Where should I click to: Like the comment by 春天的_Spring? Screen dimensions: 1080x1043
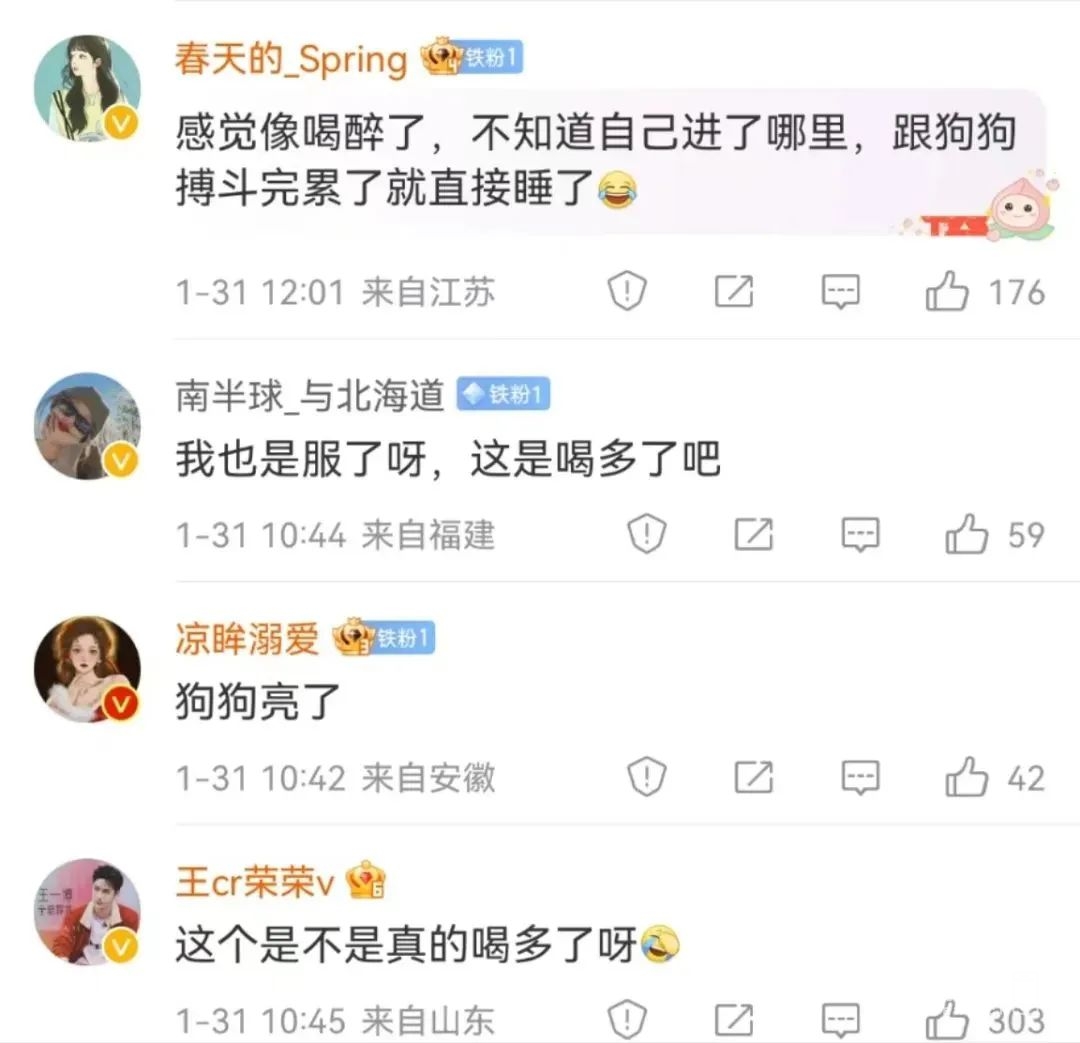[x=947, y=292]
